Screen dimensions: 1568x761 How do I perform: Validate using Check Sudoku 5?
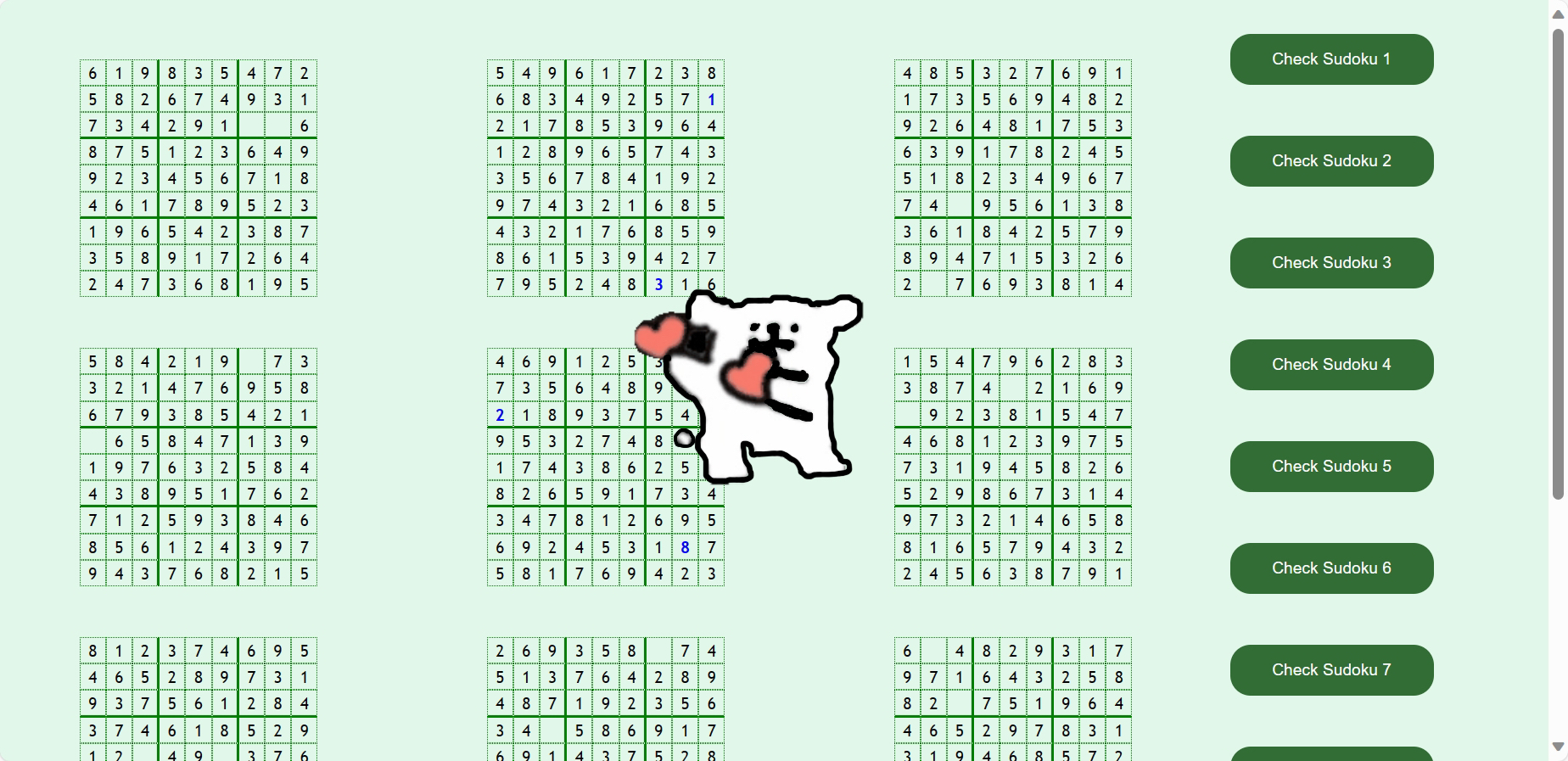tap(1331, 467)
